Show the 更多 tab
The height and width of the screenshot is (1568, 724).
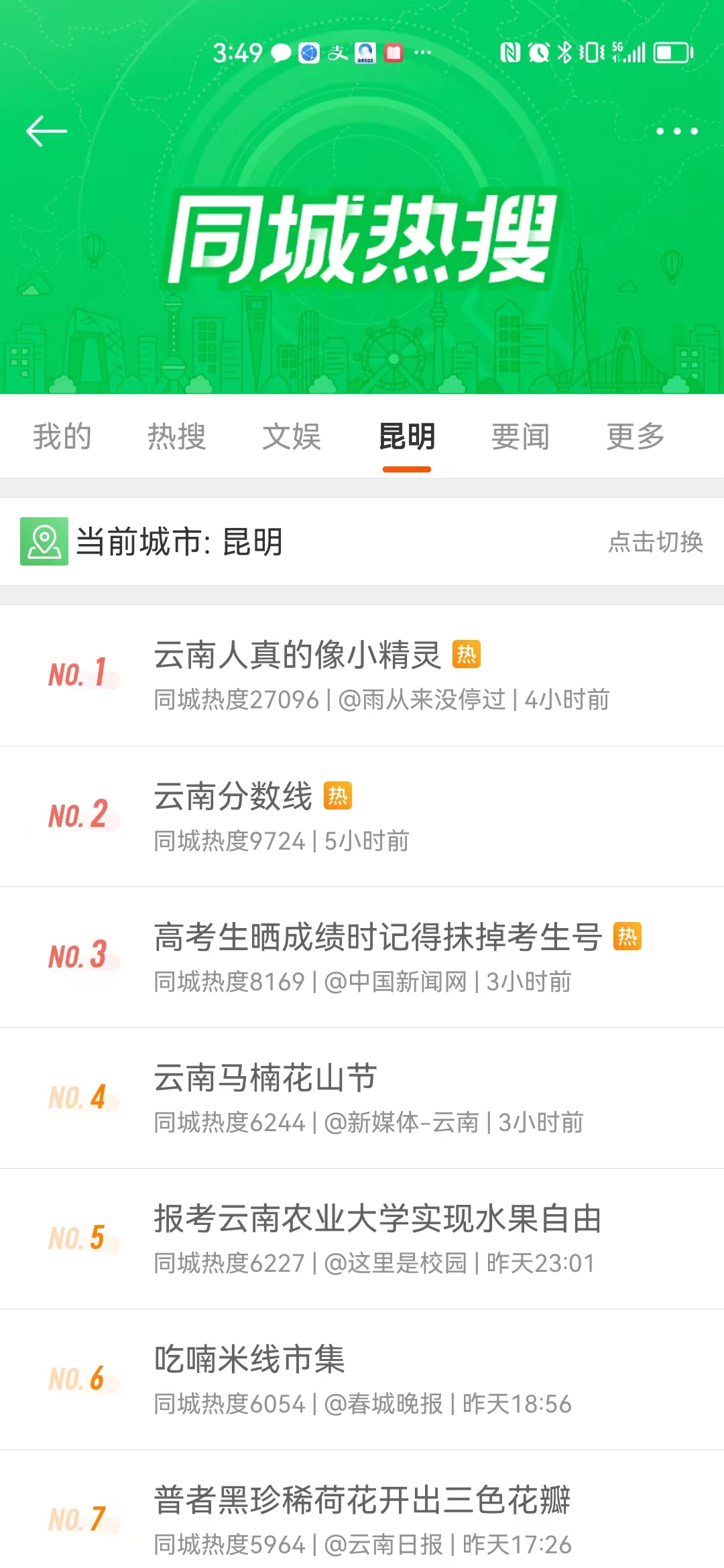click(636, 437)
